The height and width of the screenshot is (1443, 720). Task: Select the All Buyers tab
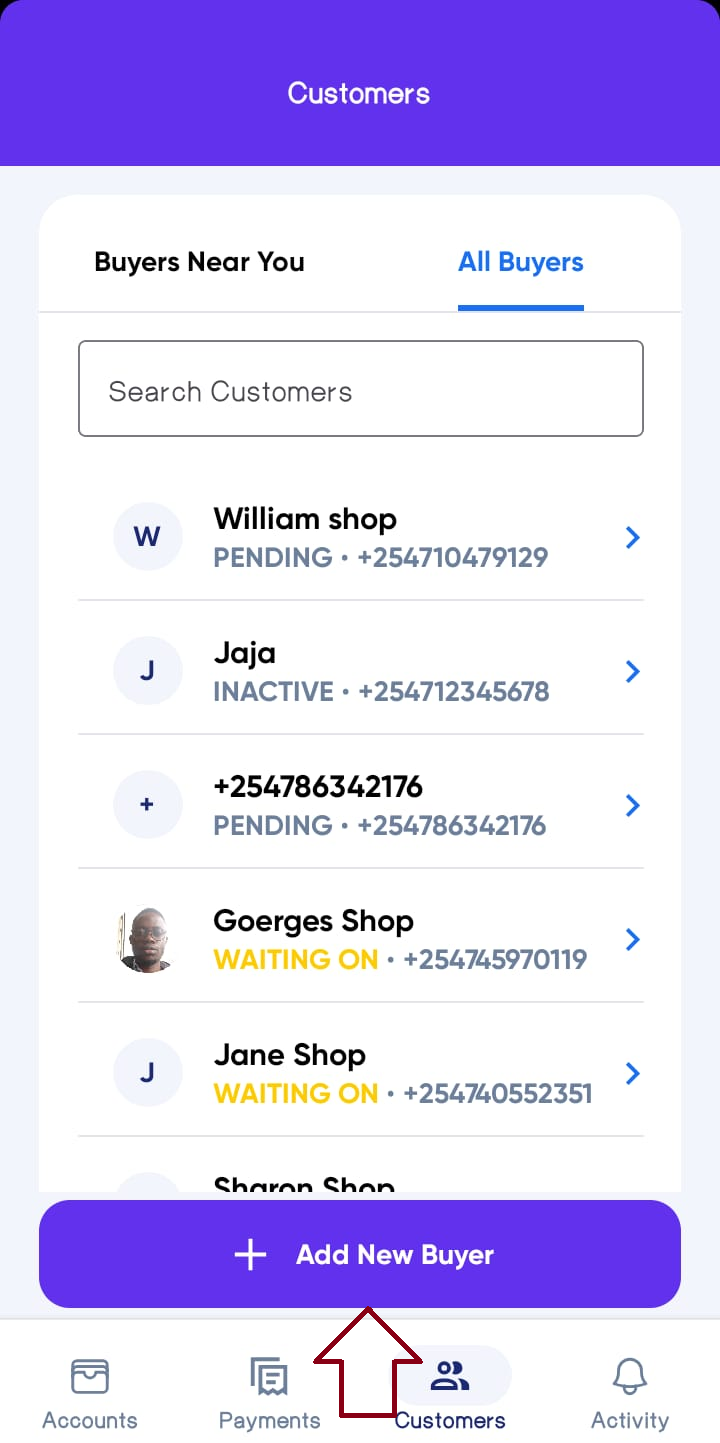pyautogui.click(x=520, y=262)
